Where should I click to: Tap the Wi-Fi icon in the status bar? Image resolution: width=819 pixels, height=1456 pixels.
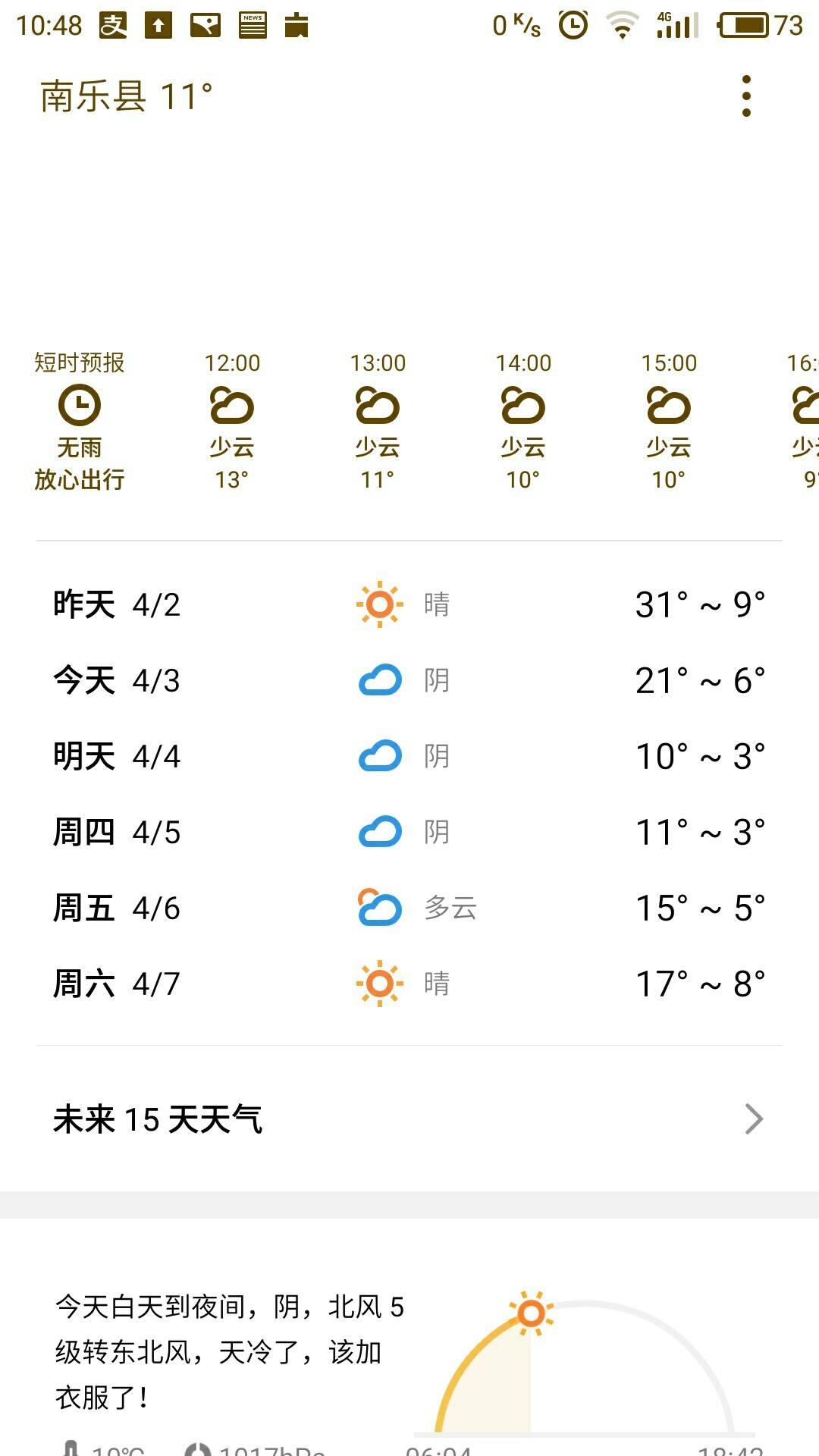(x=619, y=23)
